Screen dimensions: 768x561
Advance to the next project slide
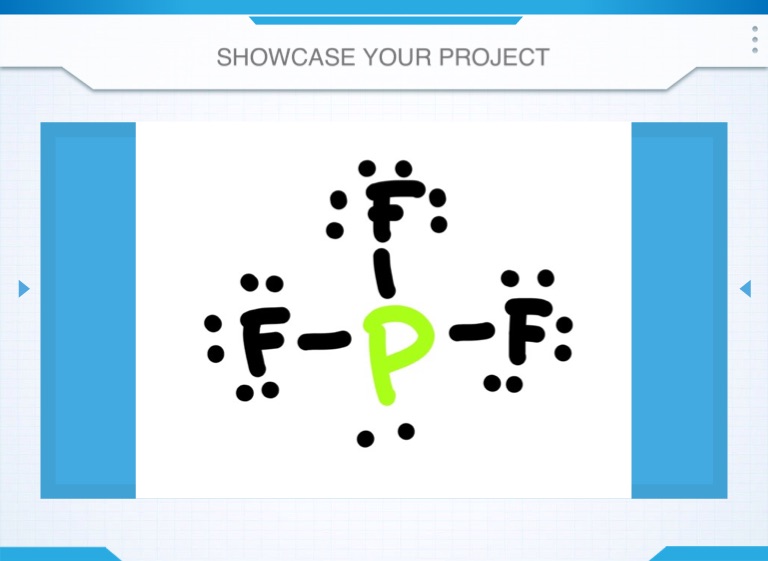pyautogui.click(x=744, y=289)
